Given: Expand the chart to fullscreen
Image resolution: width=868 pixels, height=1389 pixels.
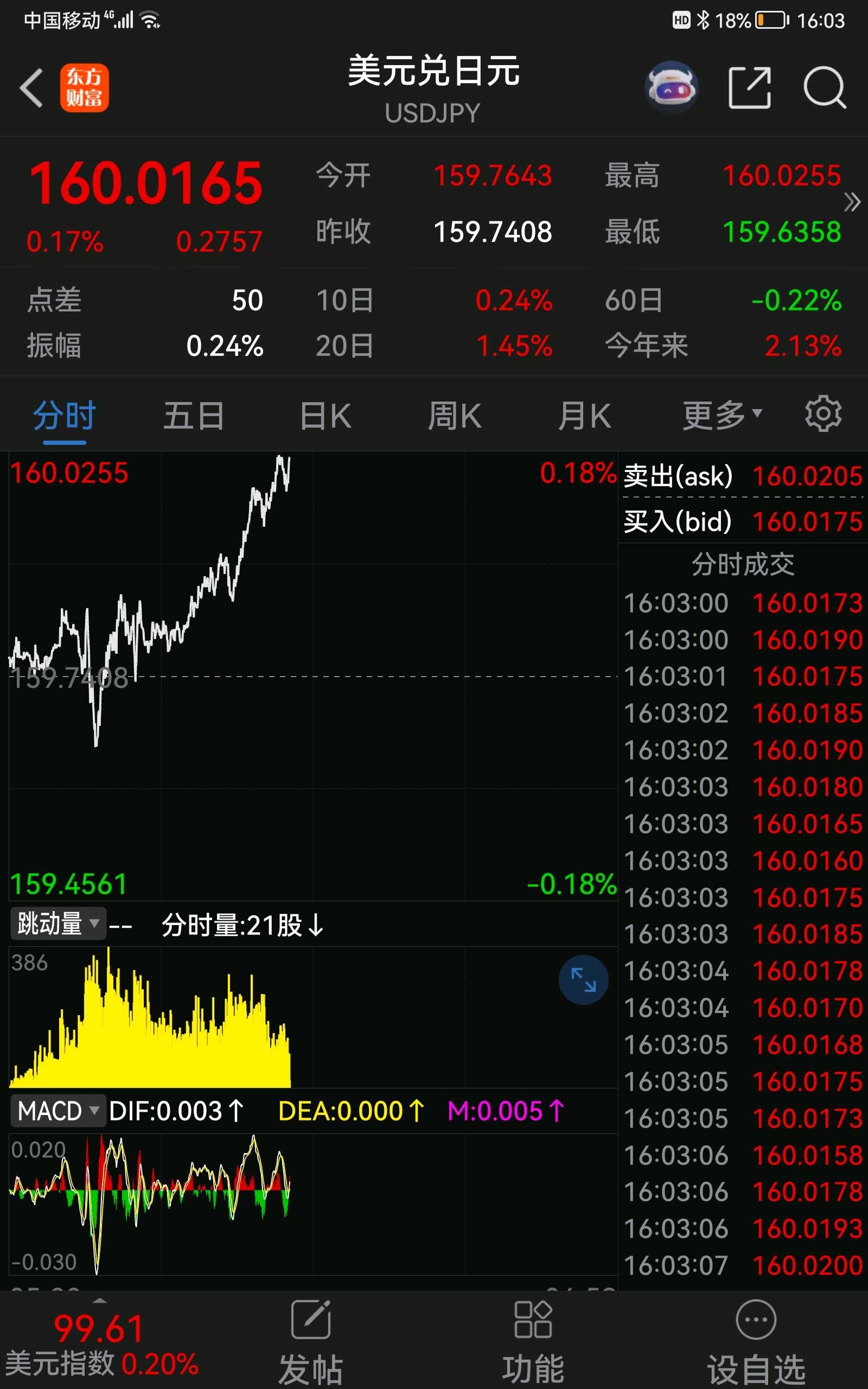Looking at the screenshot, I should click(x=583, y=980).
